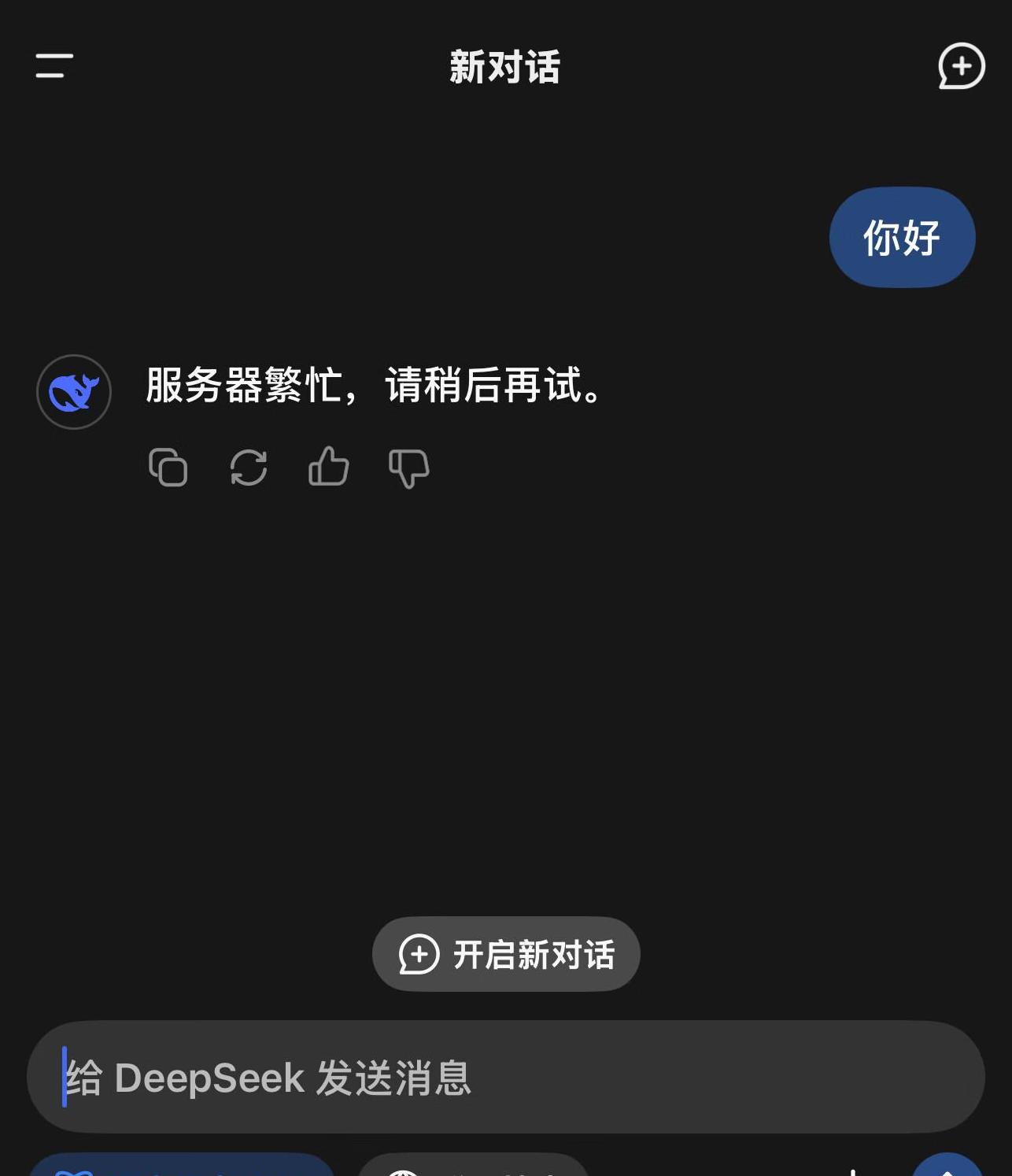
Task: Focus the 给 DeepSeek 发送消息 input field
Action: coord(506,1077)
